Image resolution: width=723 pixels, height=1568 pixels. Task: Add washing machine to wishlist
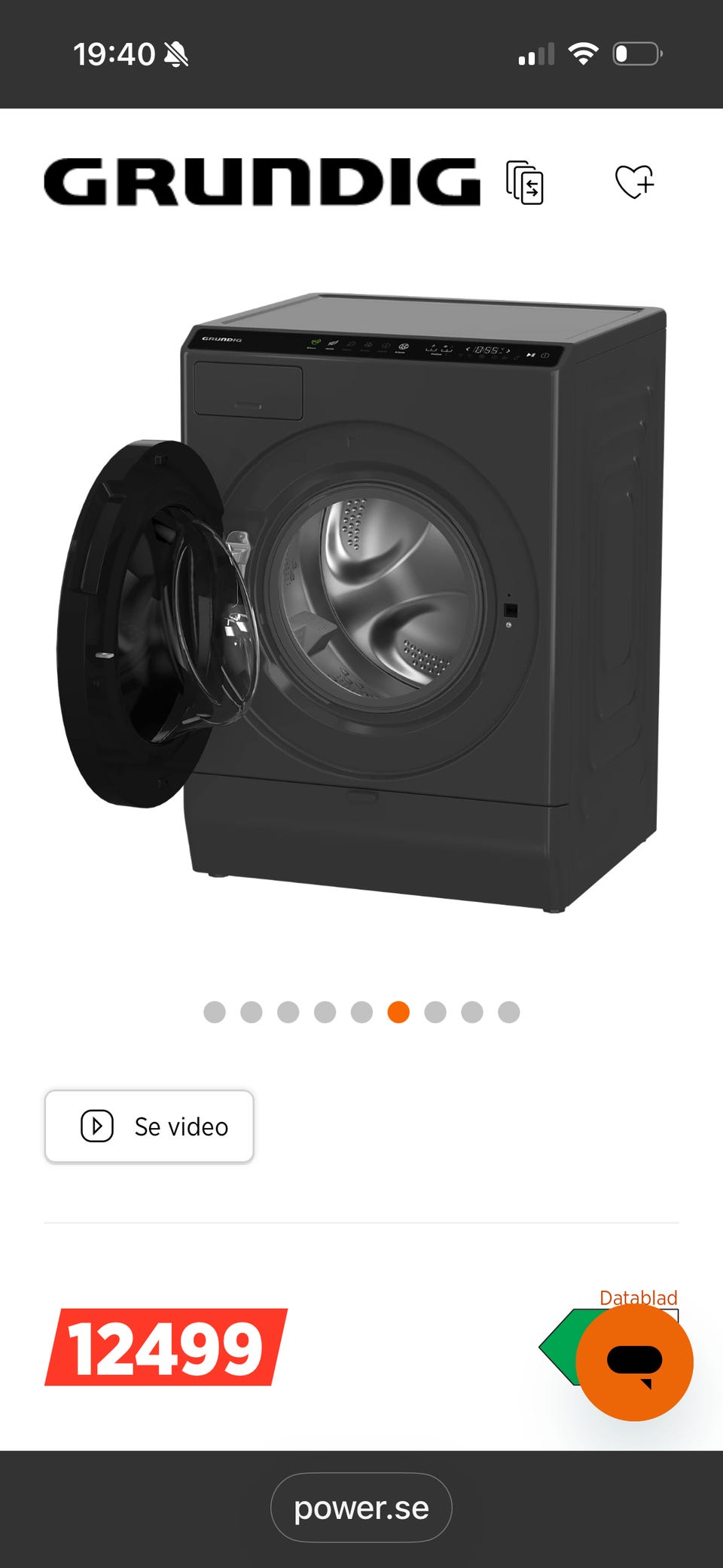click(635, 182)
